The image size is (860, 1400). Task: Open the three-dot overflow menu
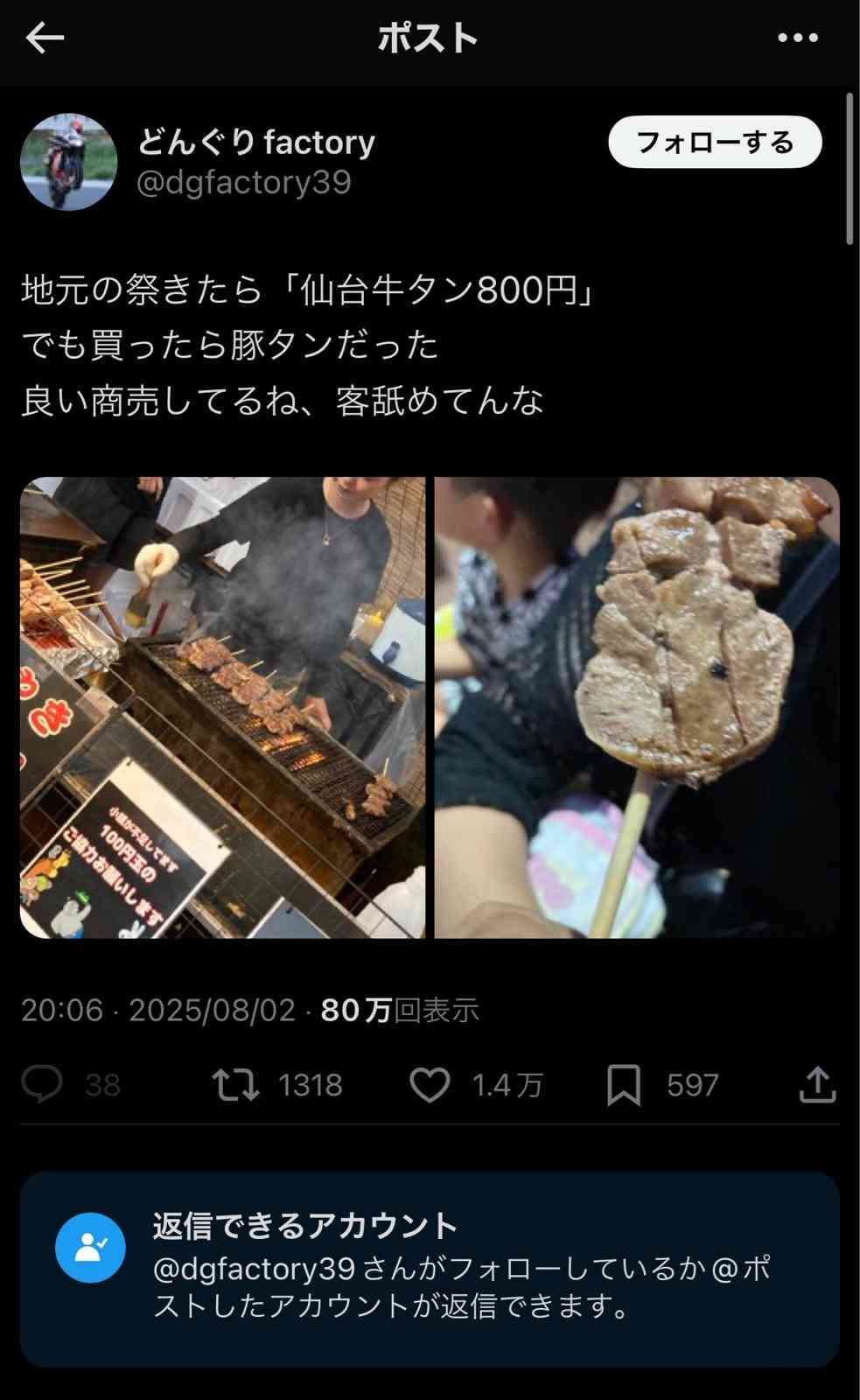[797, 38]
